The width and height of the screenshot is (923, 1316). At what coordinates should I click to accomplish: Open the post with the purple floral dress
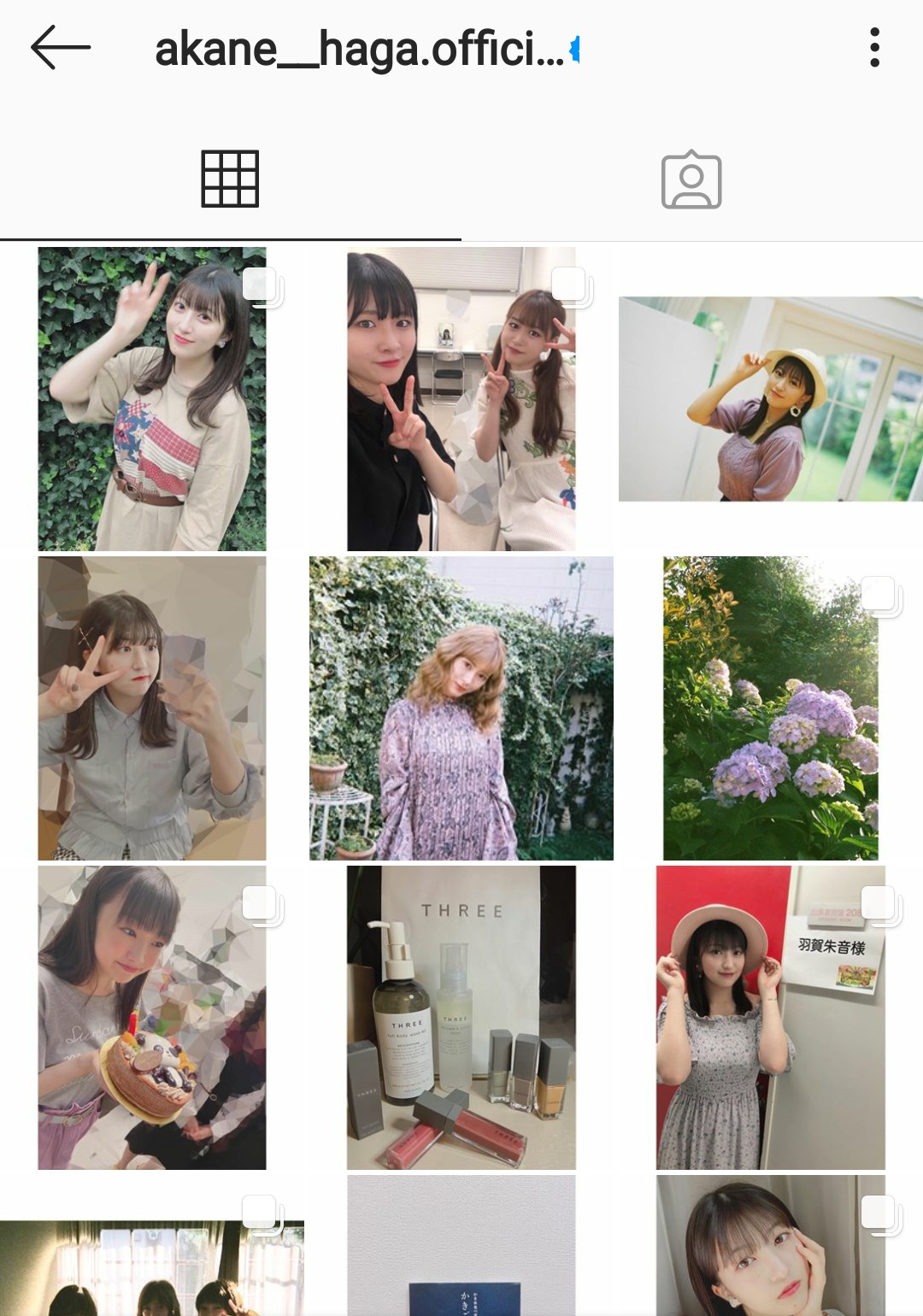(x=461, y=708)
